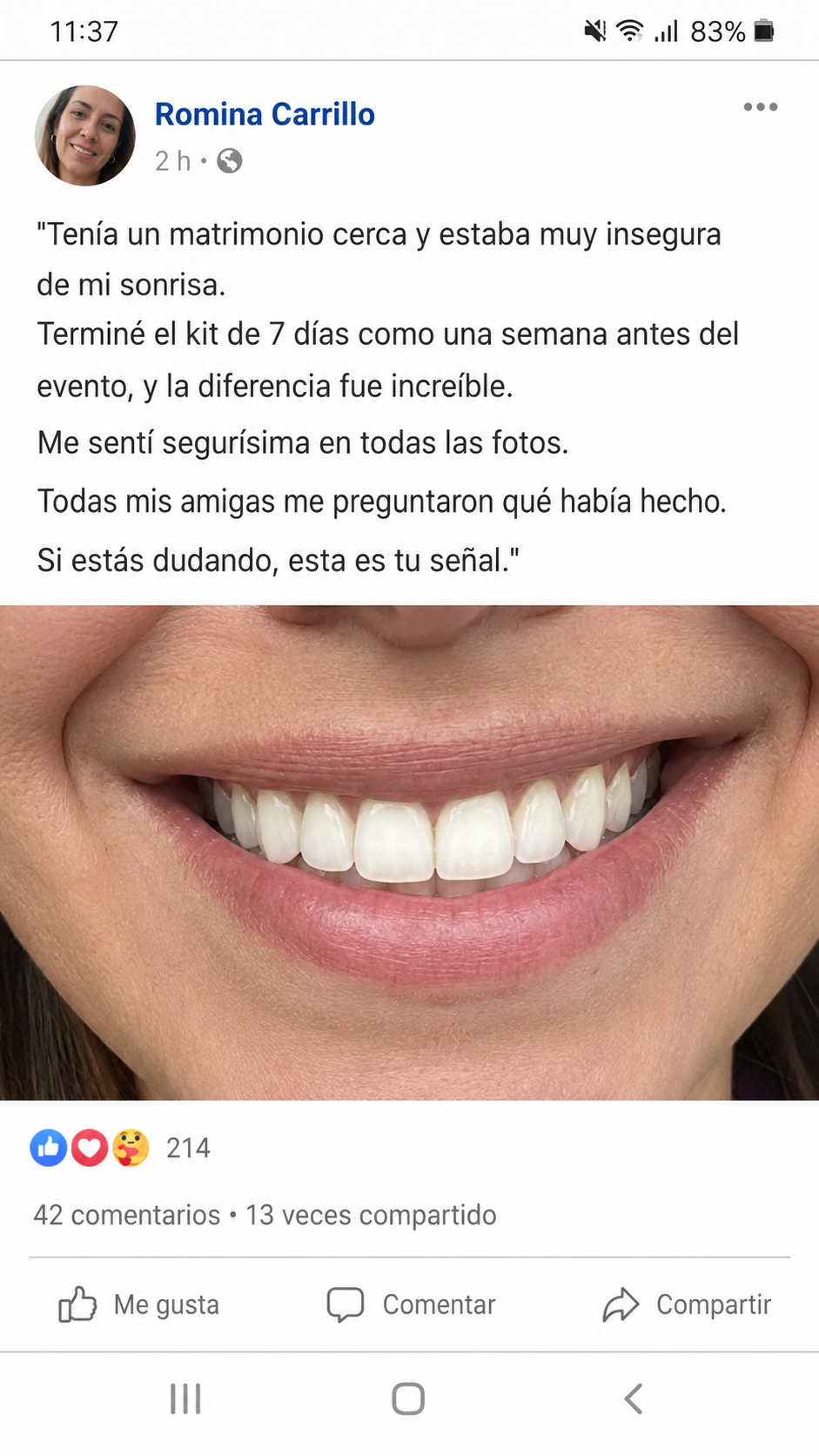Go back with the system back arrow

[634, 1399]
